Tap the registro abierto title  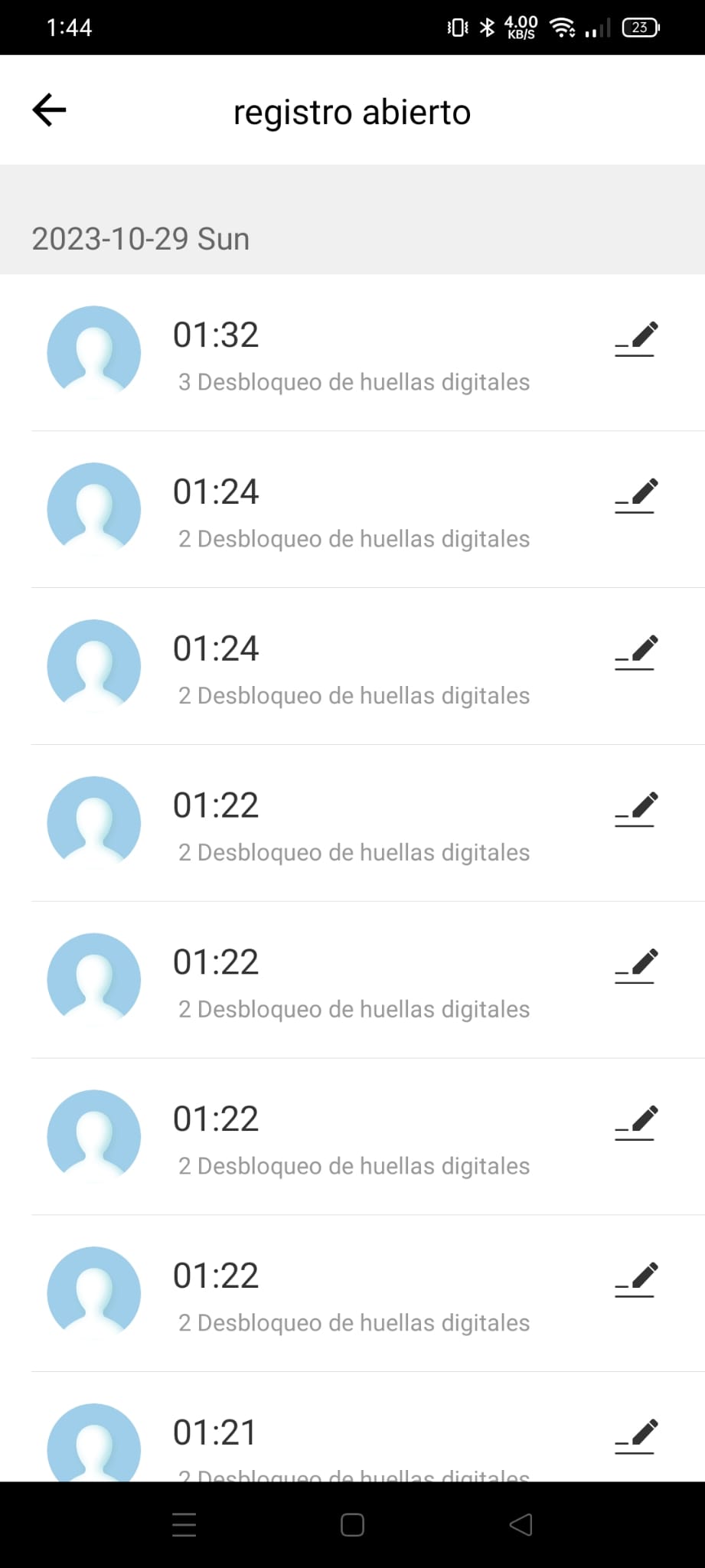coord(352,111)
